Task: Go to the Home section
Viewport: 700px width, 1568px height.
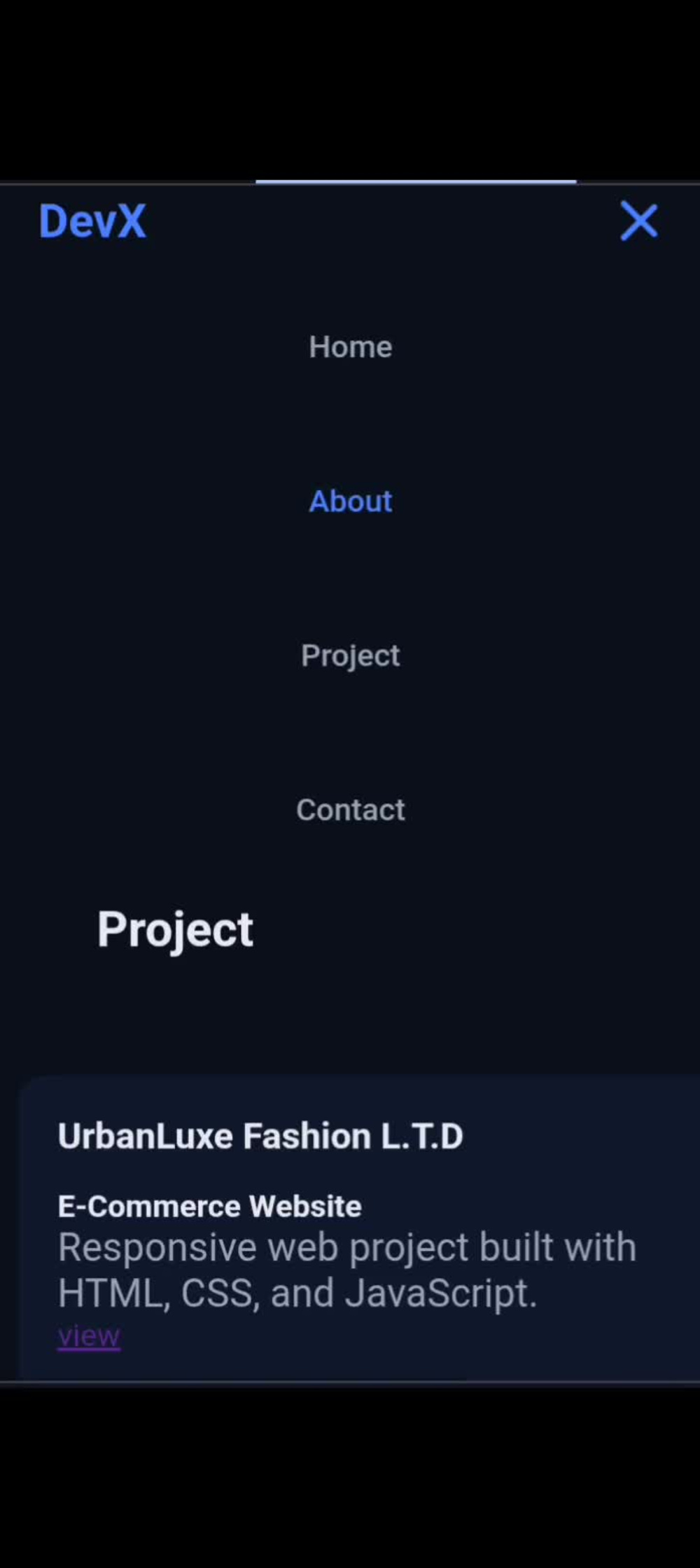Action: [x=350, y=347]
